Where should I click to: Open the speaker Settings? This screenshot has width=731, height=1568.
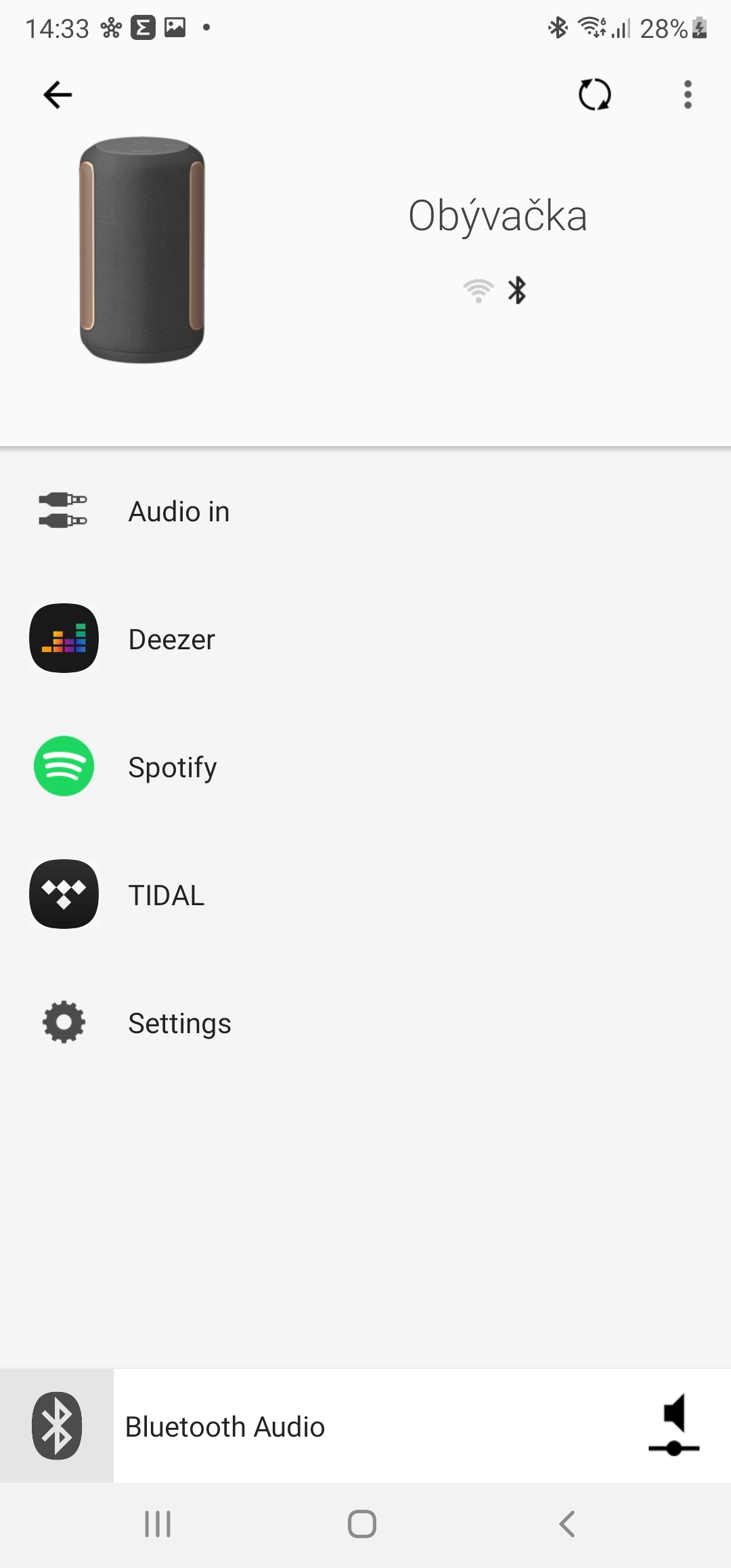[x=179, y=1023]
